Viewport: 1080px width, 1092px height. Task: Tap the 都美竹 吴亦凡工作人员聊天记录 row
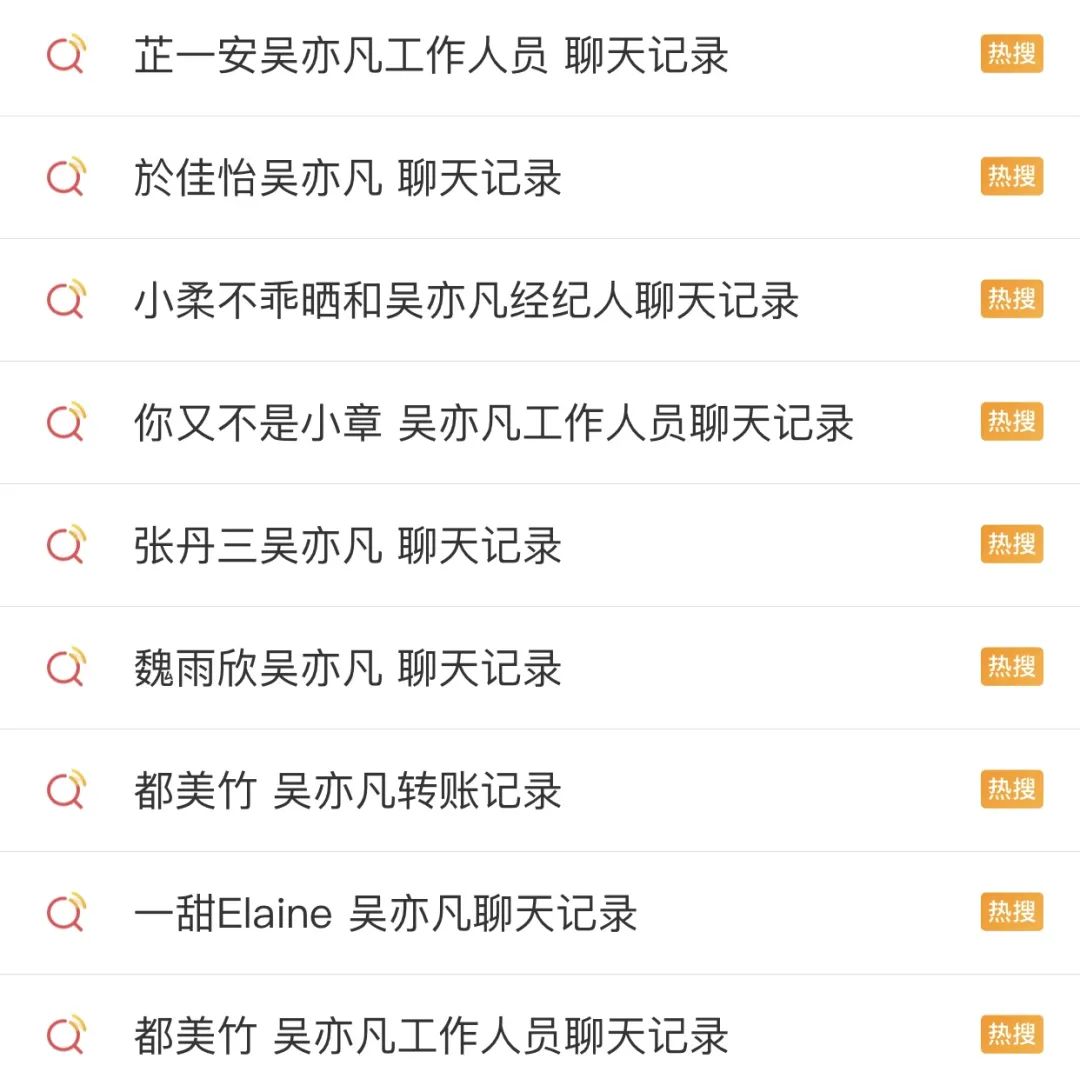coord(431,1036)
